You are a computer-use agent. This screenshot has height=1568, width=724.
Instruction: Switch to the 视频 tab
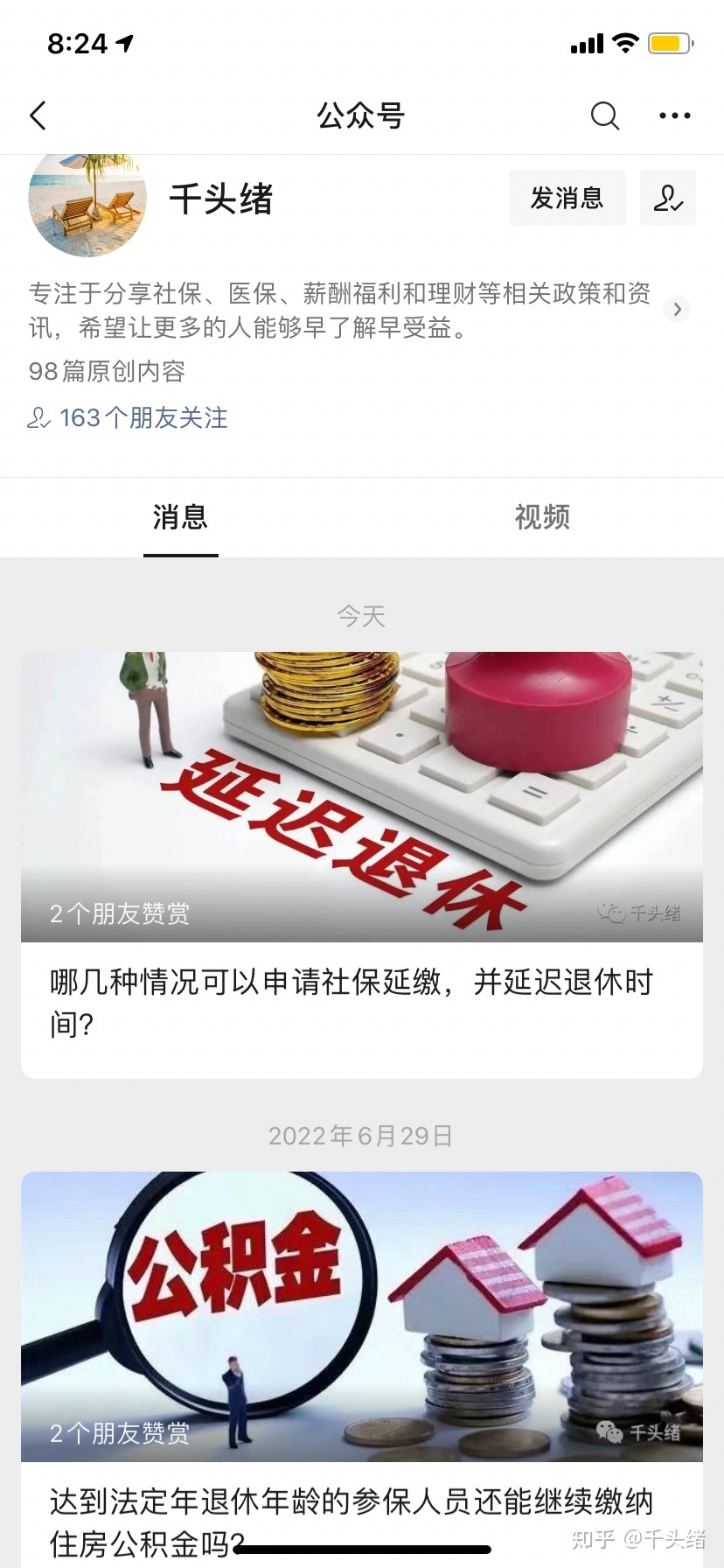point(542,518)
